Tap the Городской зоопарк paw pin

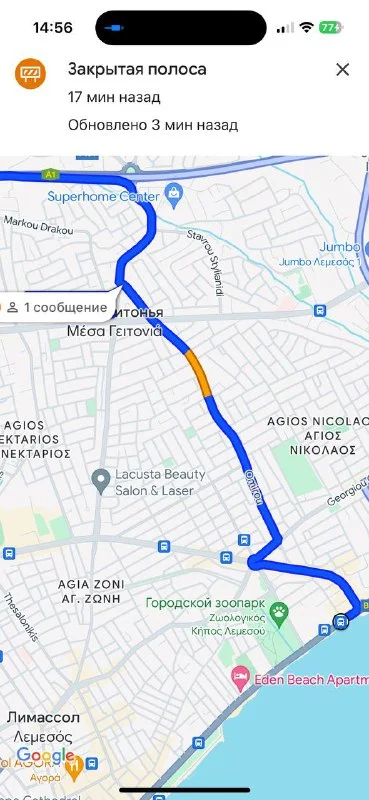tap(279, 617)
